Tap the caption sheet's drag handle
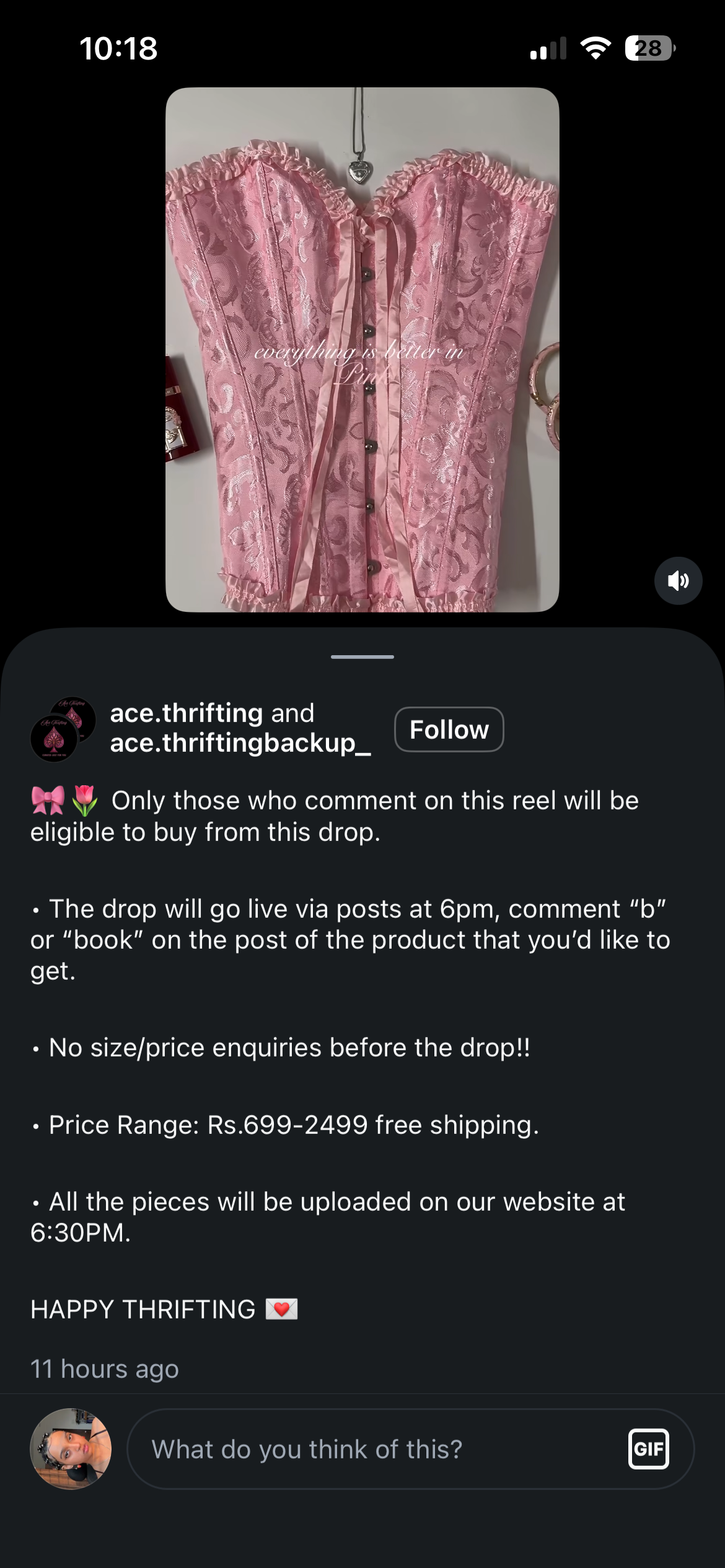 coord(362,656)
